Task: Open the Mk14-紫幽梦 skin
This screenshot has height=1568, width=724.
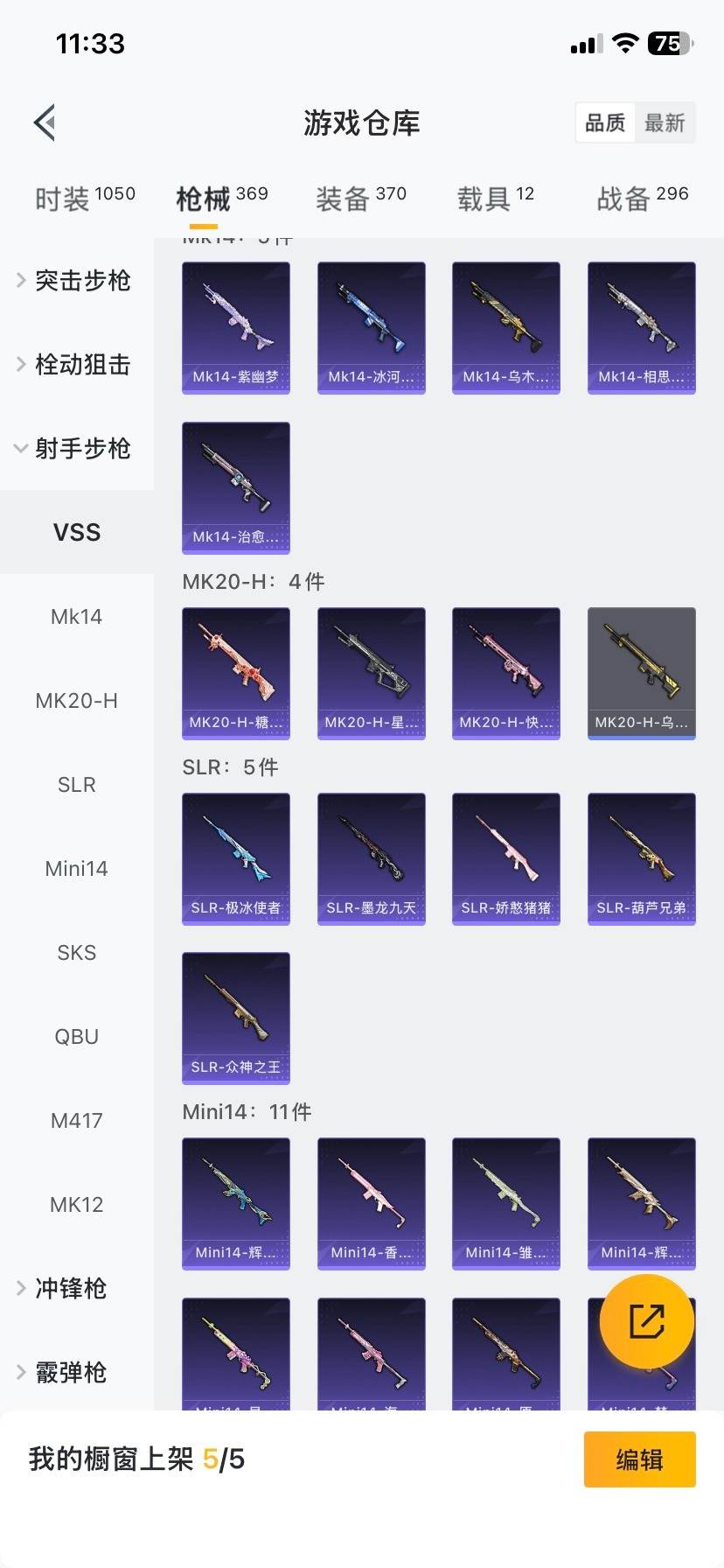Action: point(236,328)
